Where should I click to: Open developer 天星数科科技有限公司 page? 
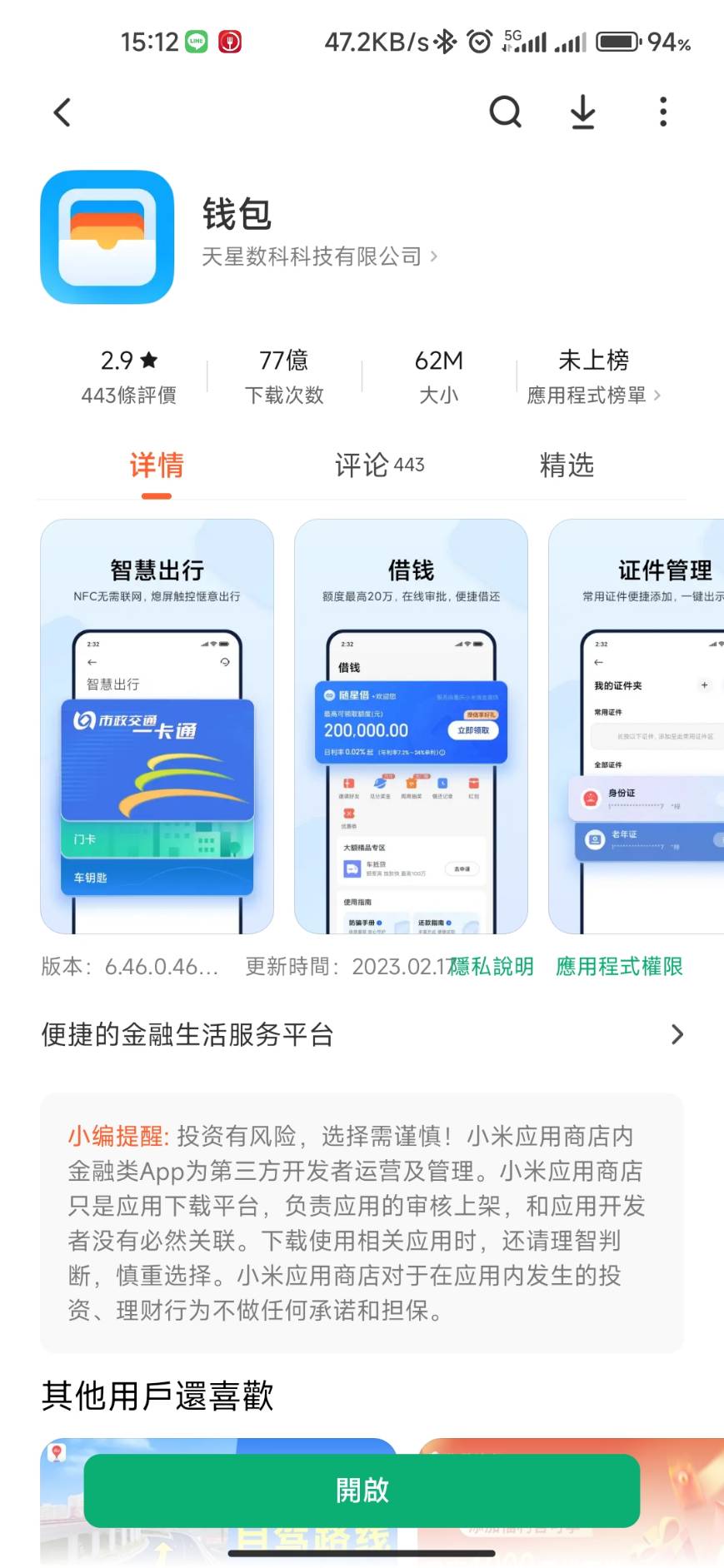click(320, 256)
